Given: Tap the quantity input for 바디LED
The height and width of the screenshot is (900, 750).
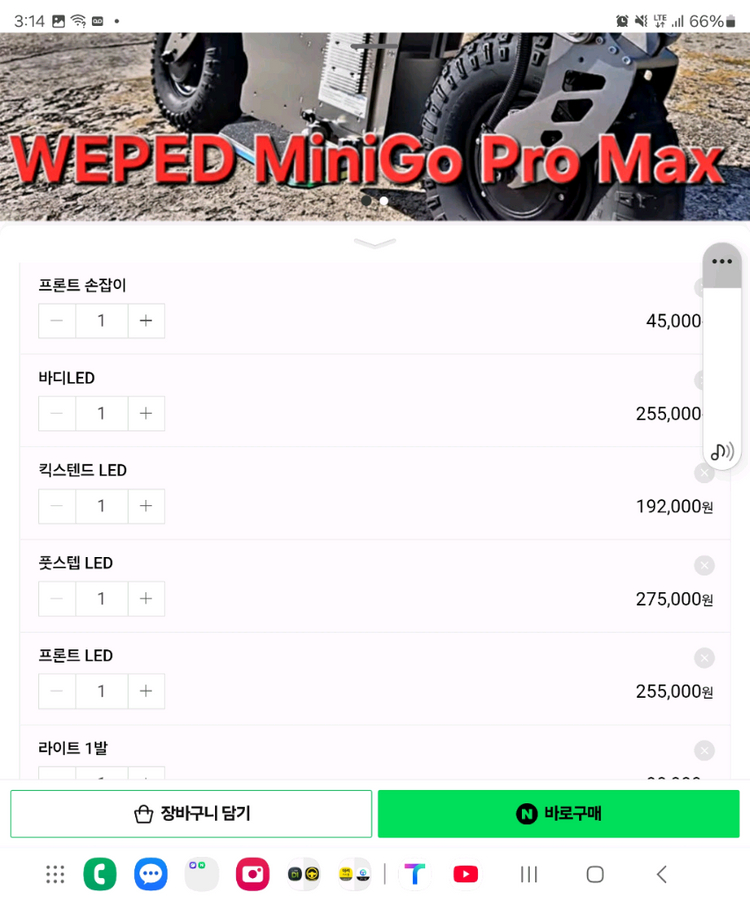Looking at the screenshot, I should pos(101,413).
